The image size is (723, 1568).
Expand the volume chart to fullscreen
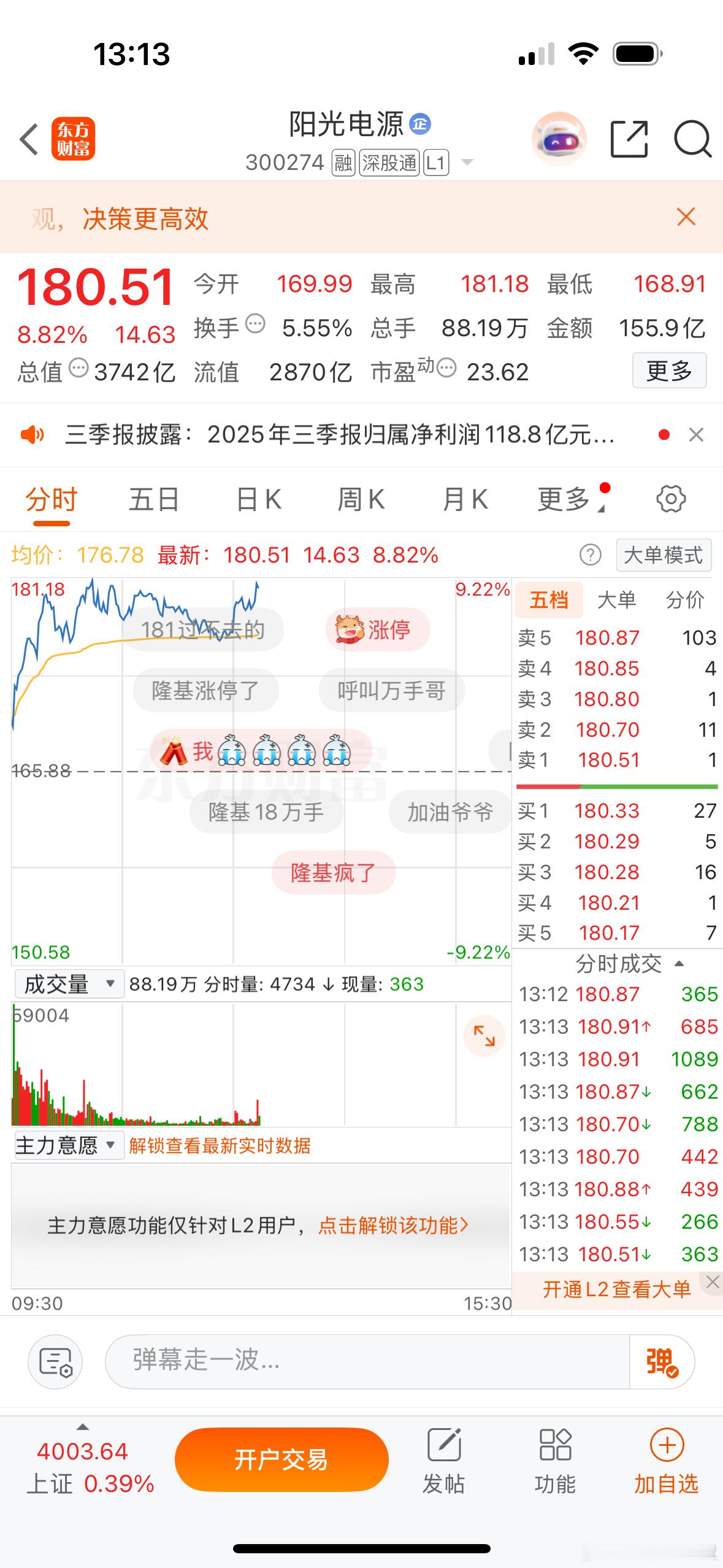pos(484,1037)
